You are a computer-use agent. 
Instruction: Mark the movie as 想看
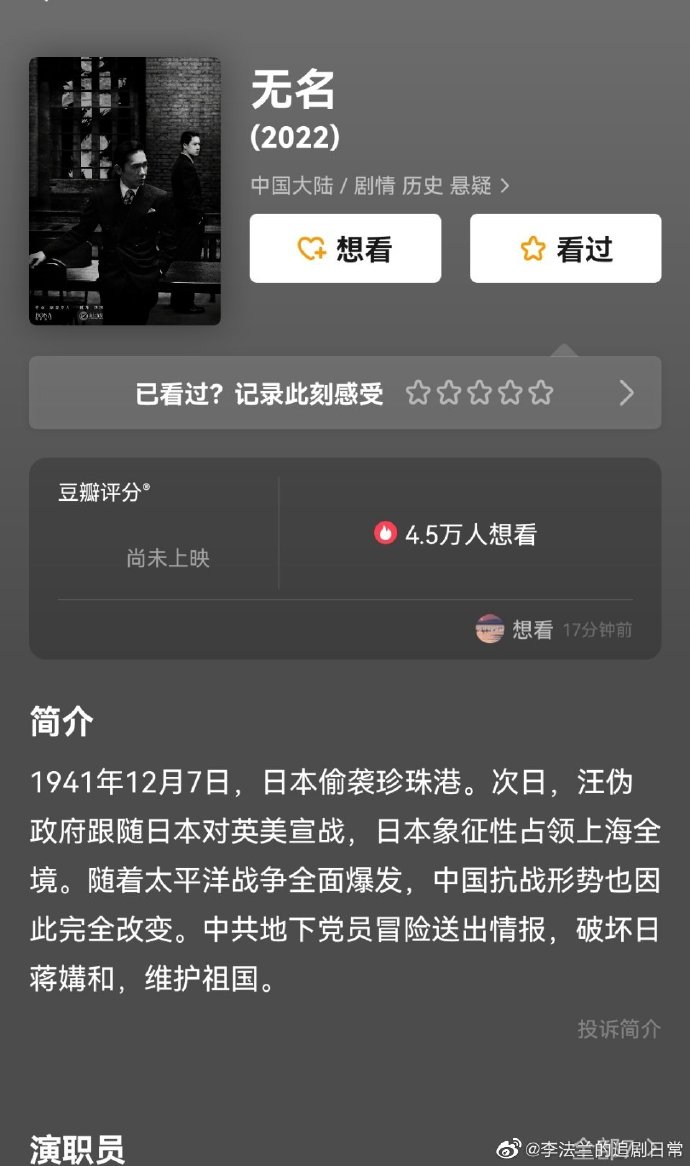345,248
